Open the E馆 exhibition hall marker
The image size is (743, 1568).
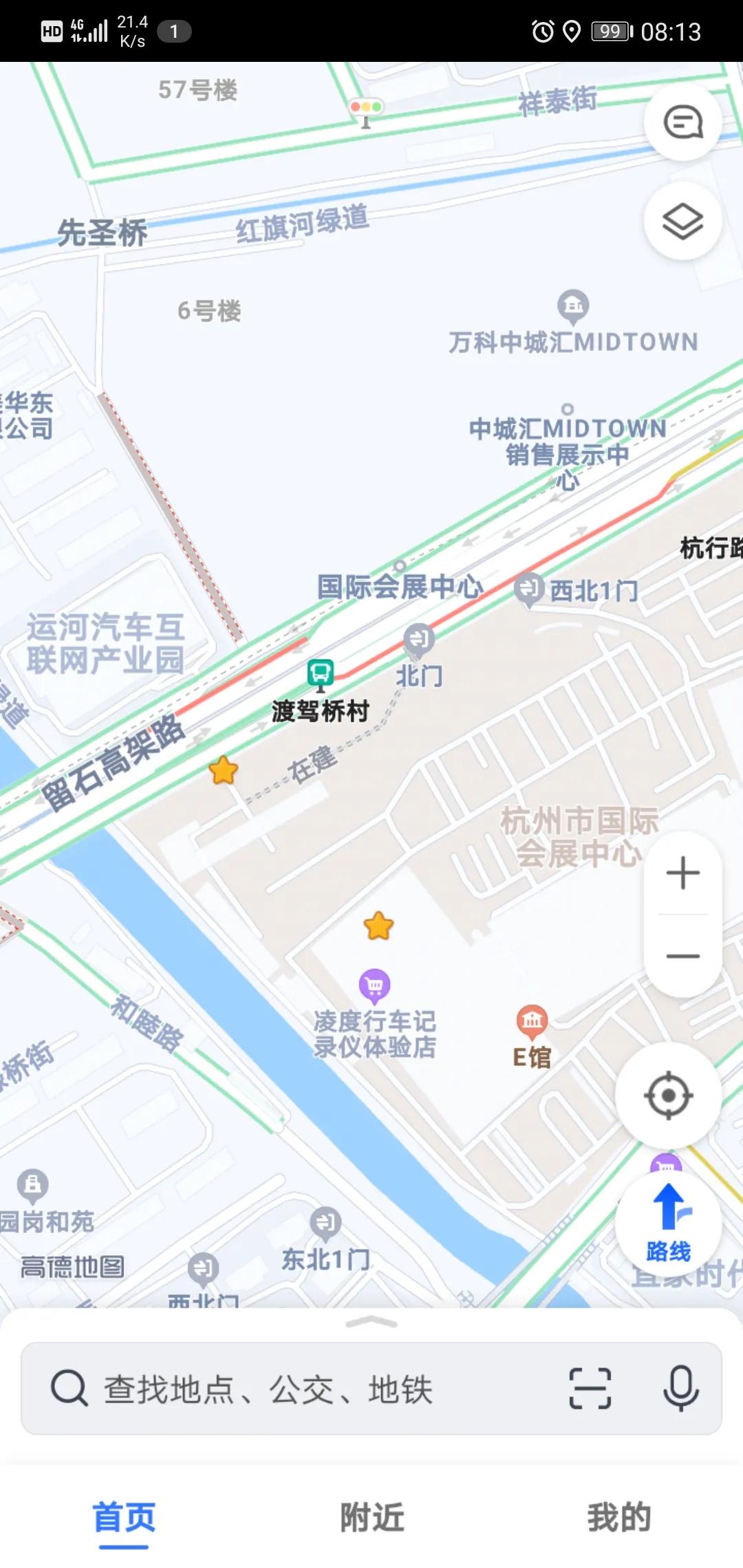pyautogui.click(x=532, y=1021)
